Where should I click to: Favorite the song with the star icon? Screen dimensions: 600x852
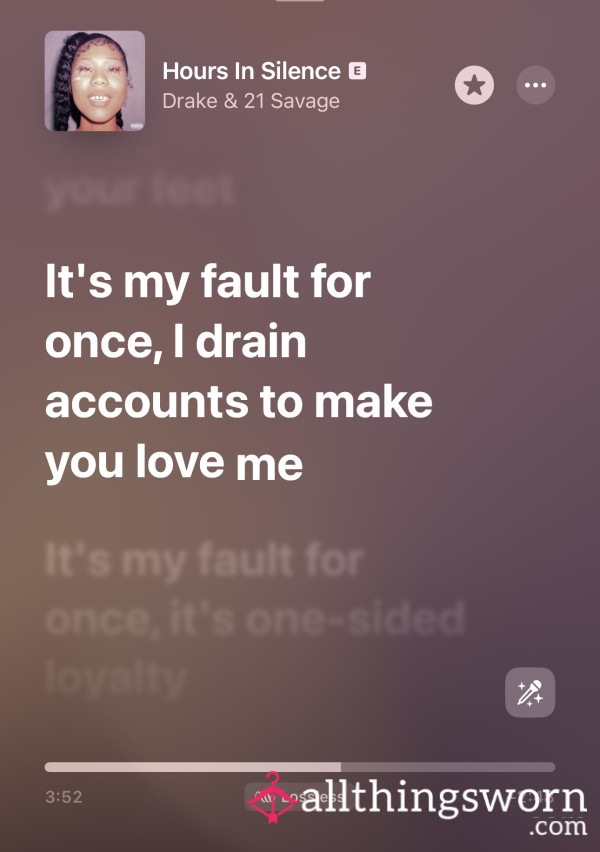pos(474,86)
